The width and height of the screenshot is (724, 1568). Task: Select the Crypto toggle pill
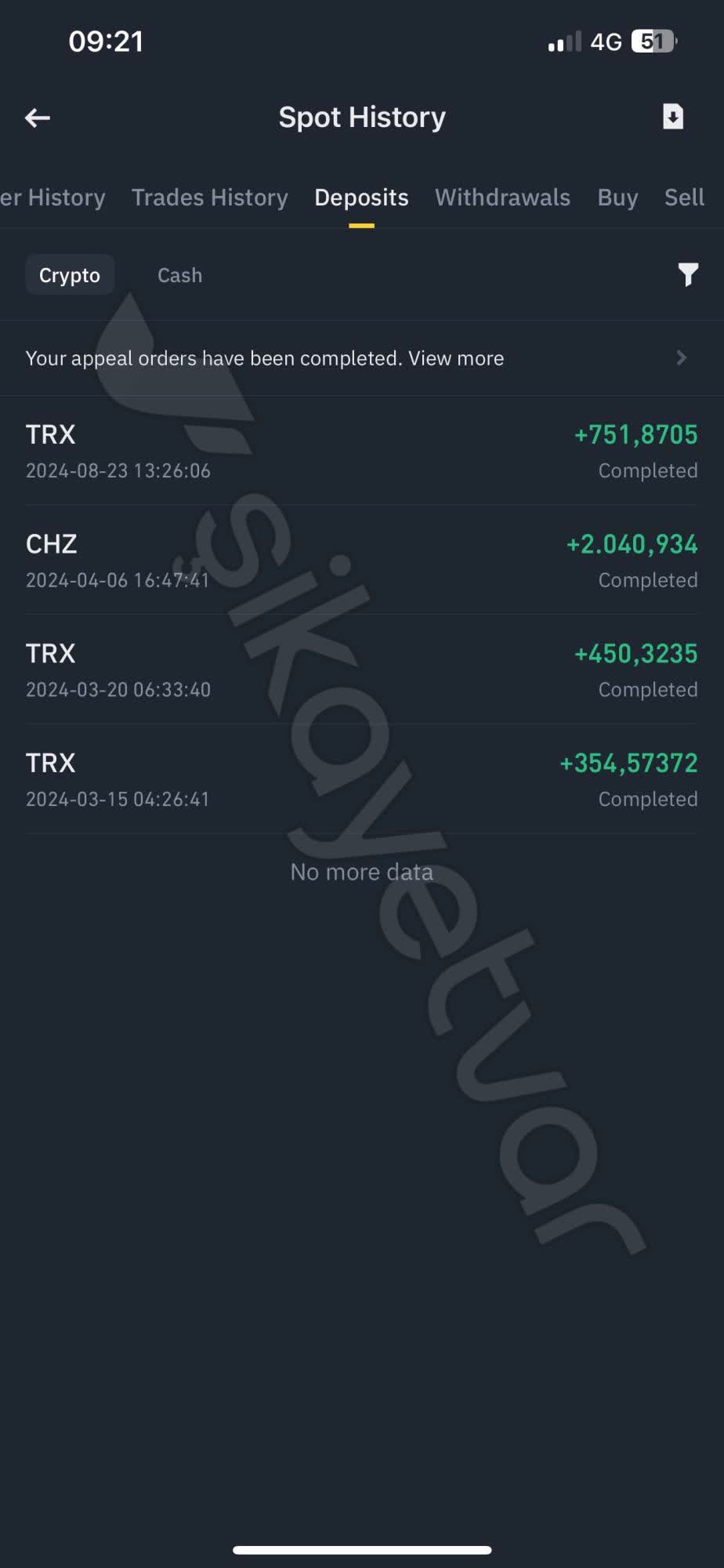tap(70, 274)
